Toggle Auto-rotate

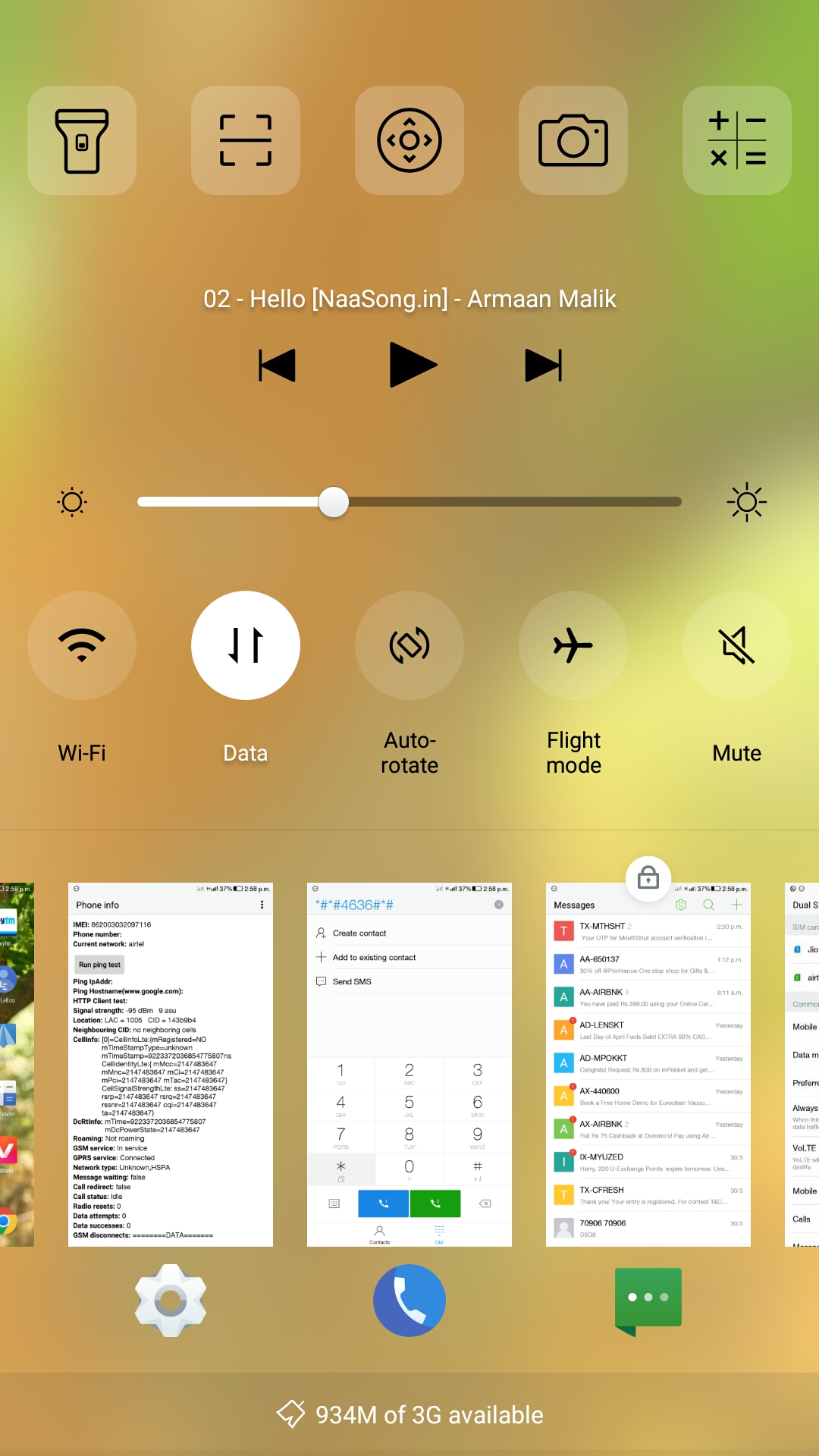409,645
